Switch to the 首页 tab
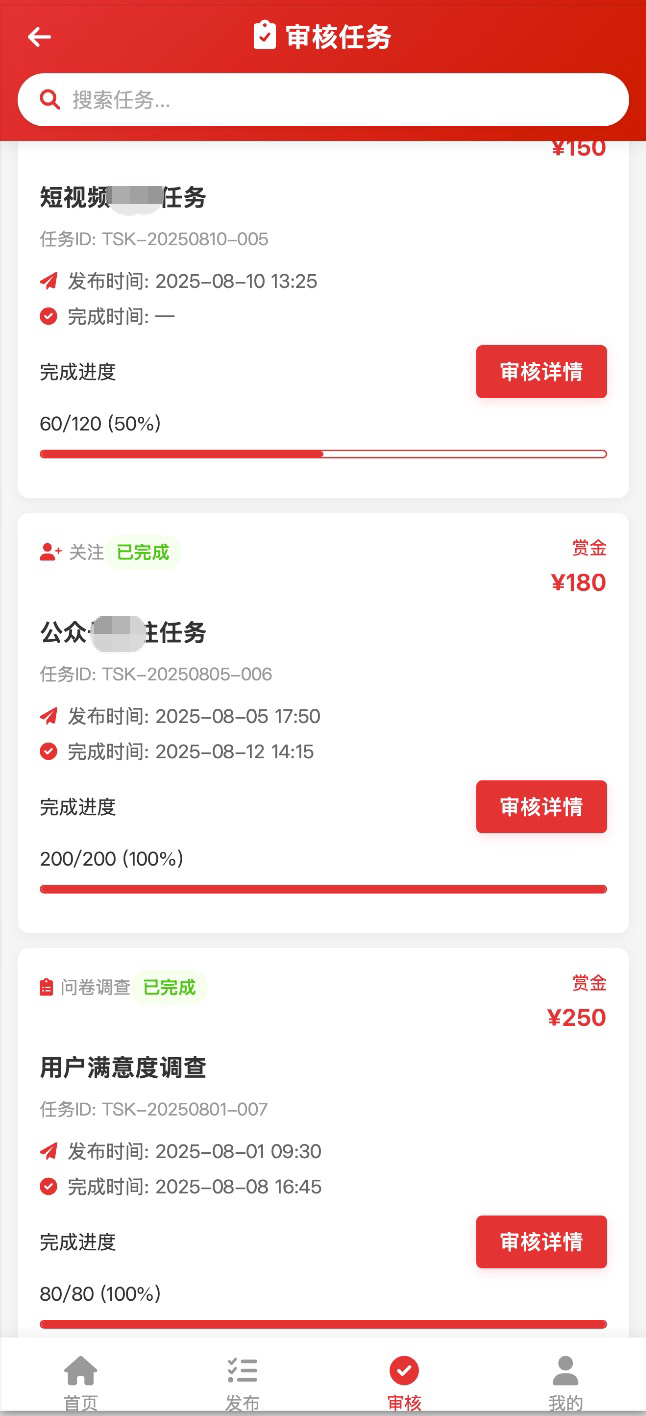 [81, 1382]
